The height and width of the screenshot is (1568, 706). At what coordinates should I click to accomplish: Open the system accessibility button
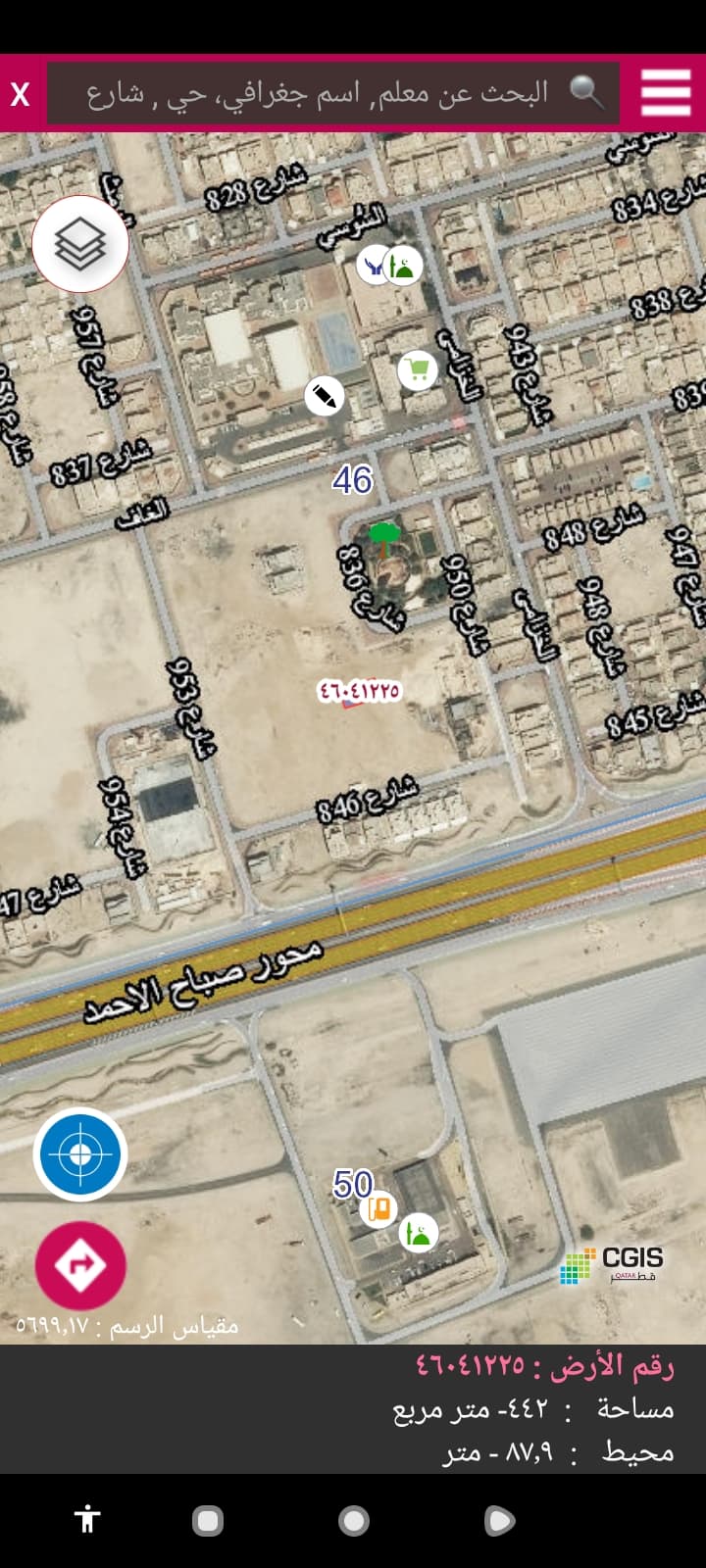click(88, 1520)
